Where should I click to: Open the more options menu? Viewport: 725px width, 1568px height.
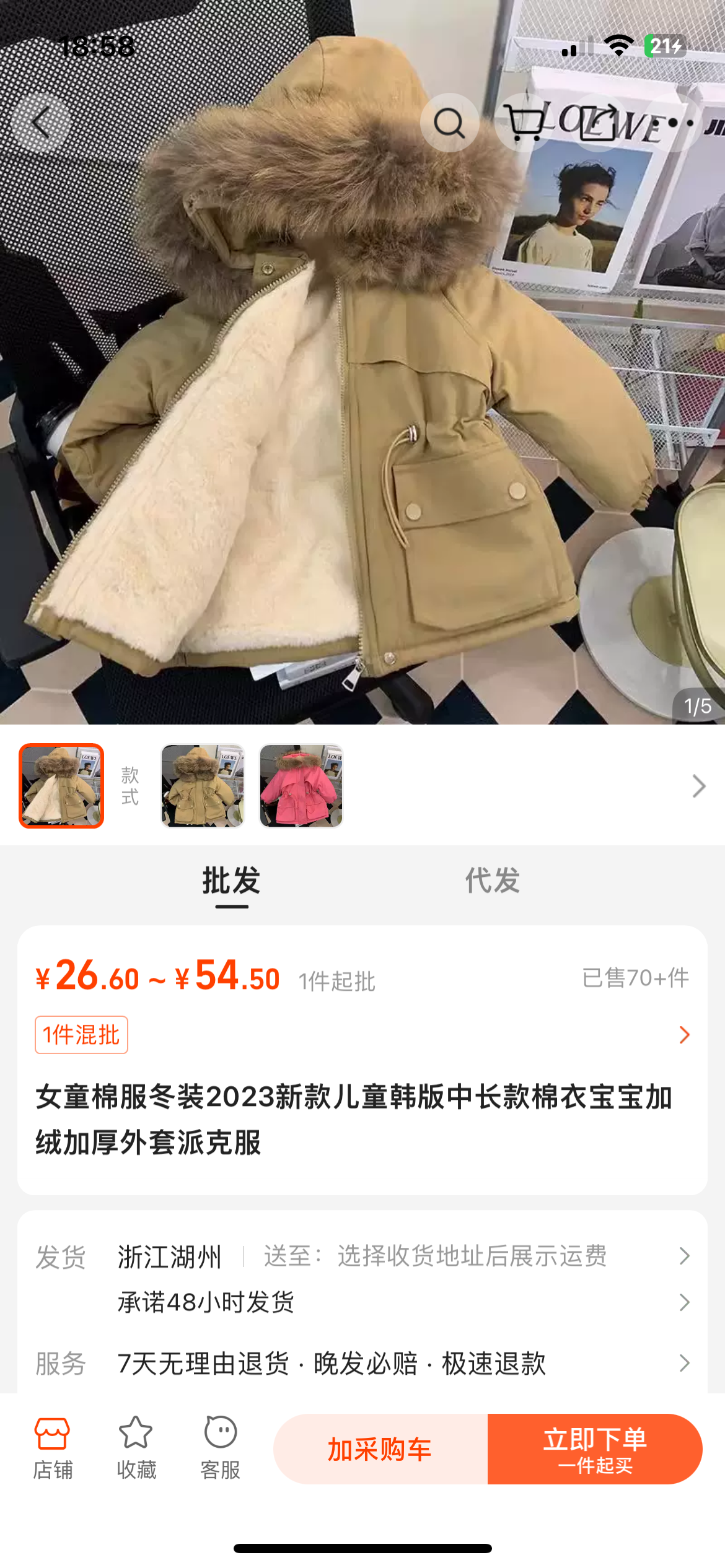tap(673, 123)
